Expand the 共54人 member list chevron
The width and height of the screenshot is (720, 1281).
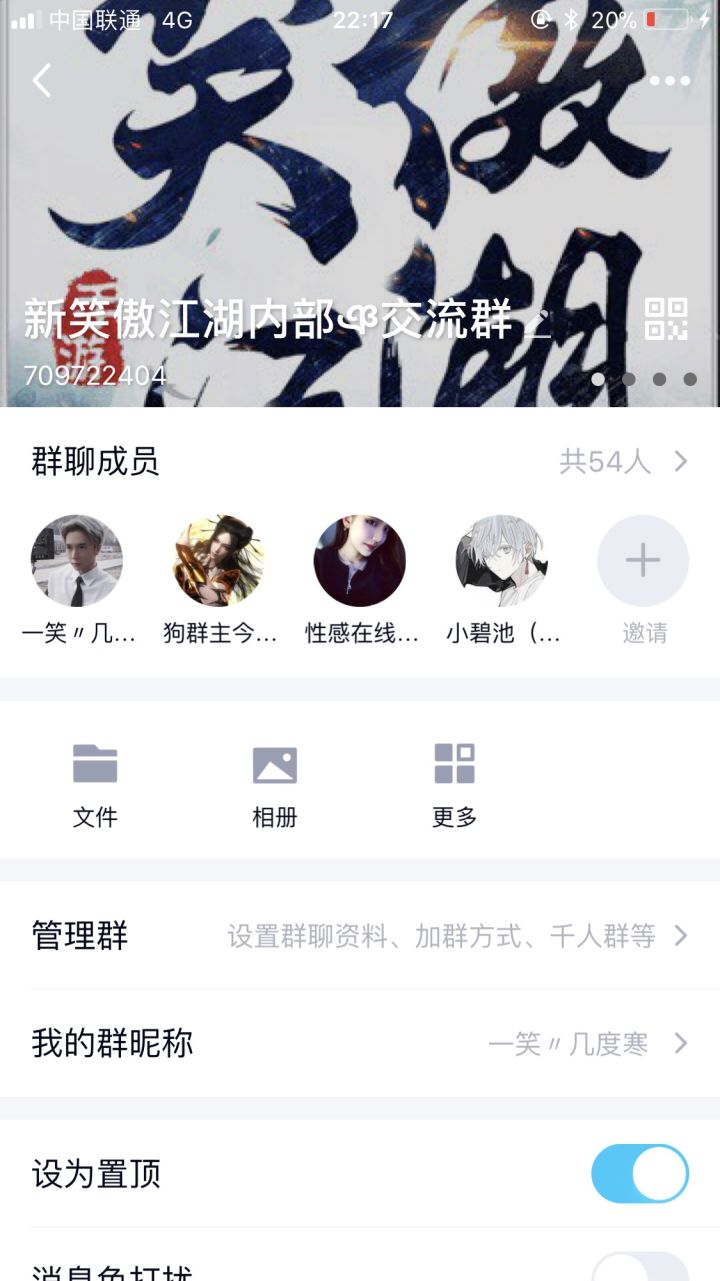[682, 461]
